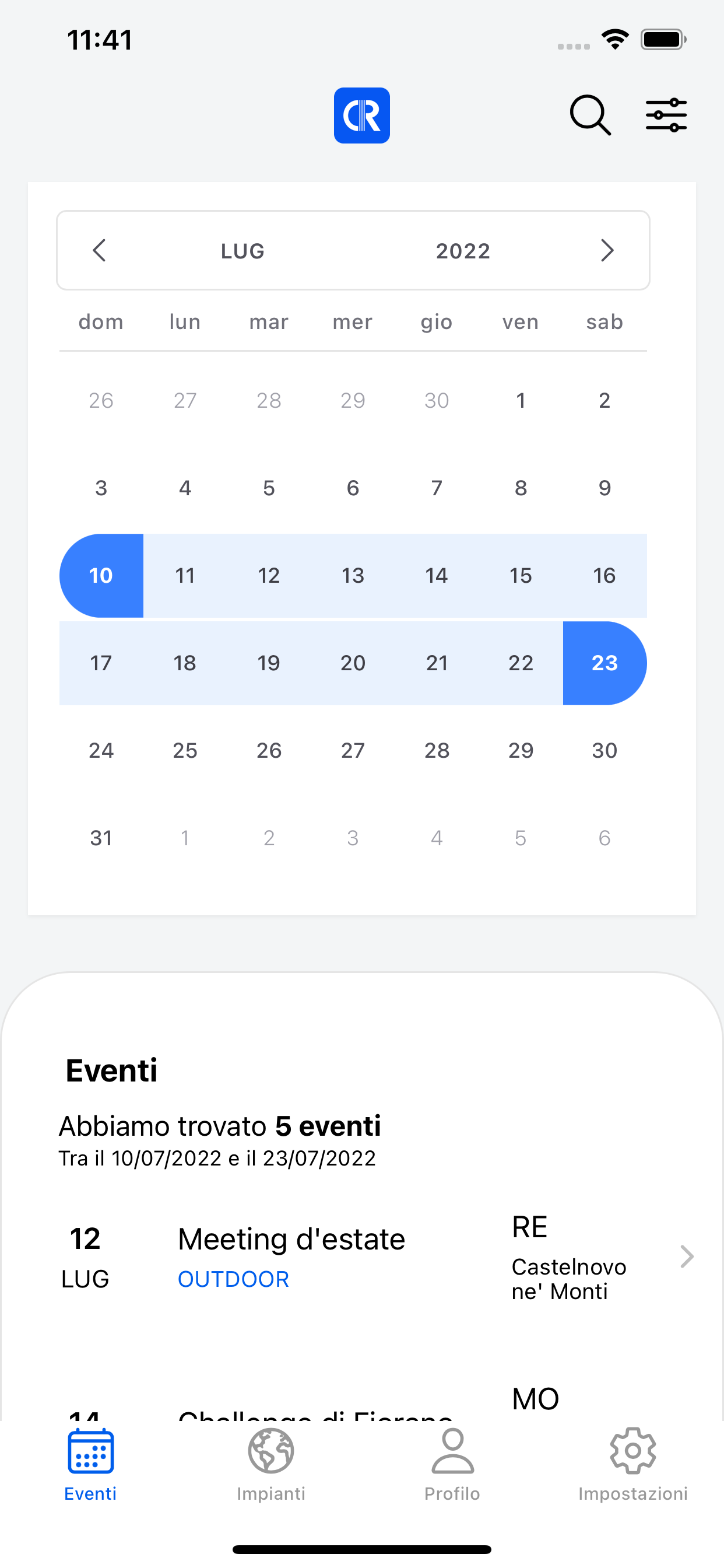Go to the next month
The width and height of the screenshot is (724, 1568).
point(607,250)
